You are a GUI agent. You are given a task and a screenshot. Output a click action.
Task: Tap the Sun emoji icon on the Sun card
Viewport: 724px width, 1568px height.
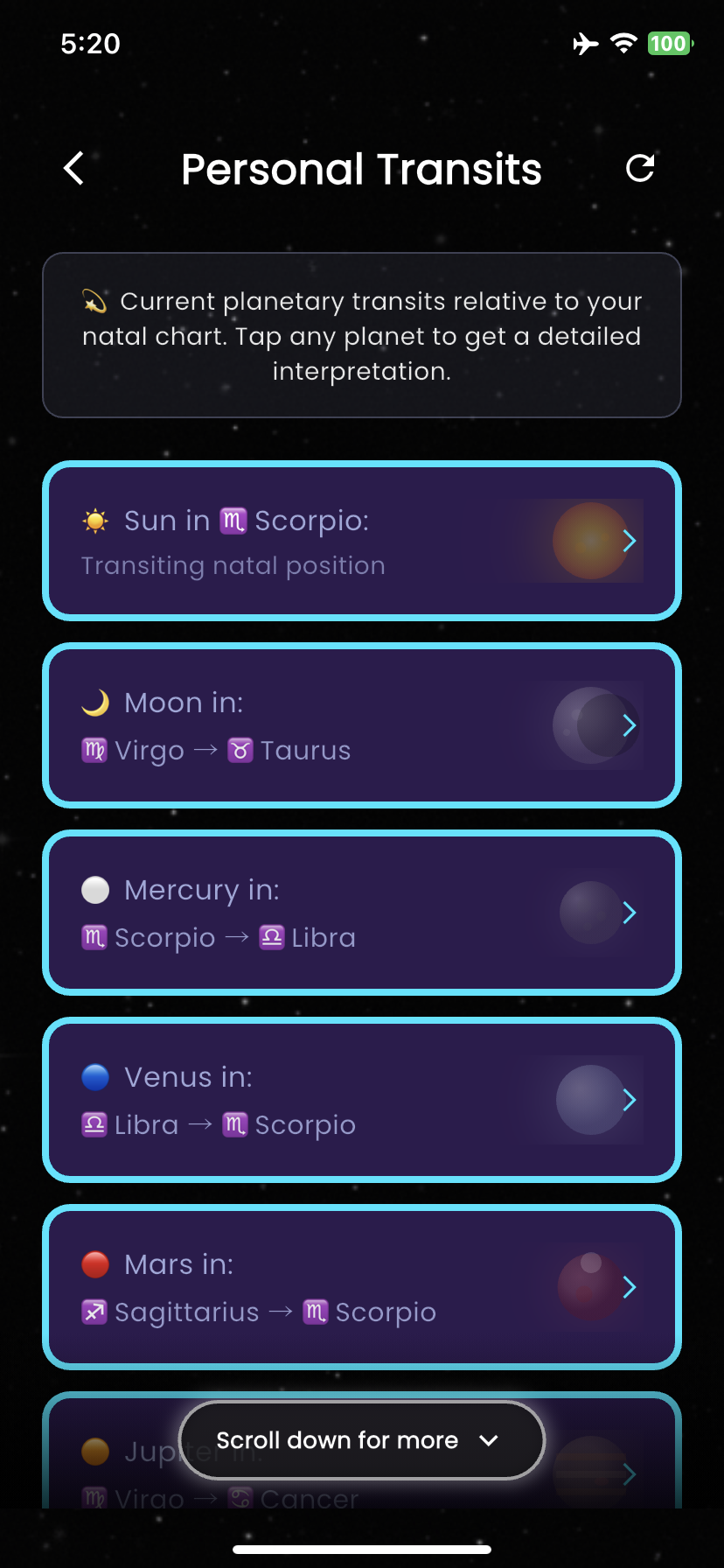pos(94,520)
